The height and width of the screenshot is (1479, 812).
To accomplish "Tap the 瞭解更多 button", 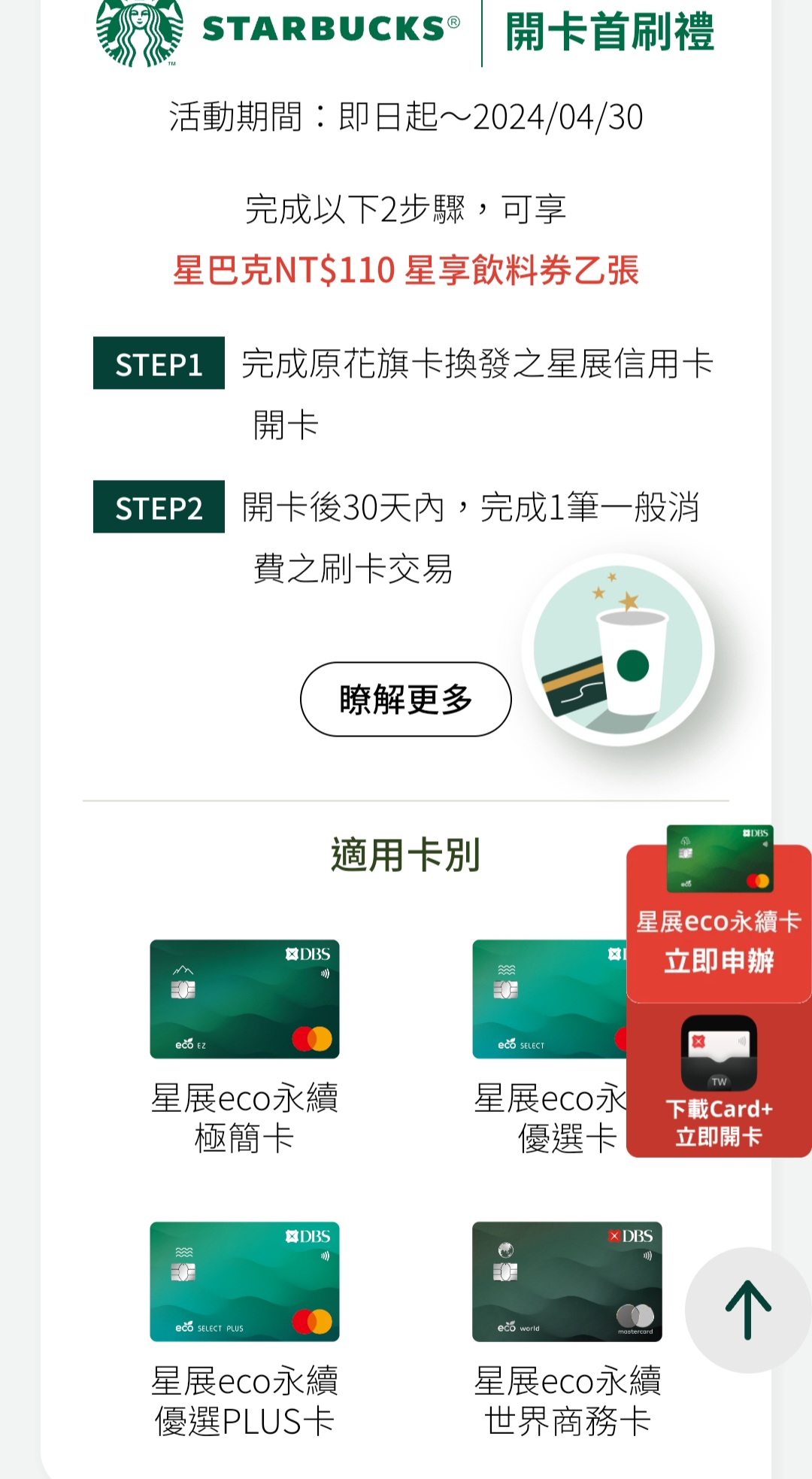I will (405, 699).
